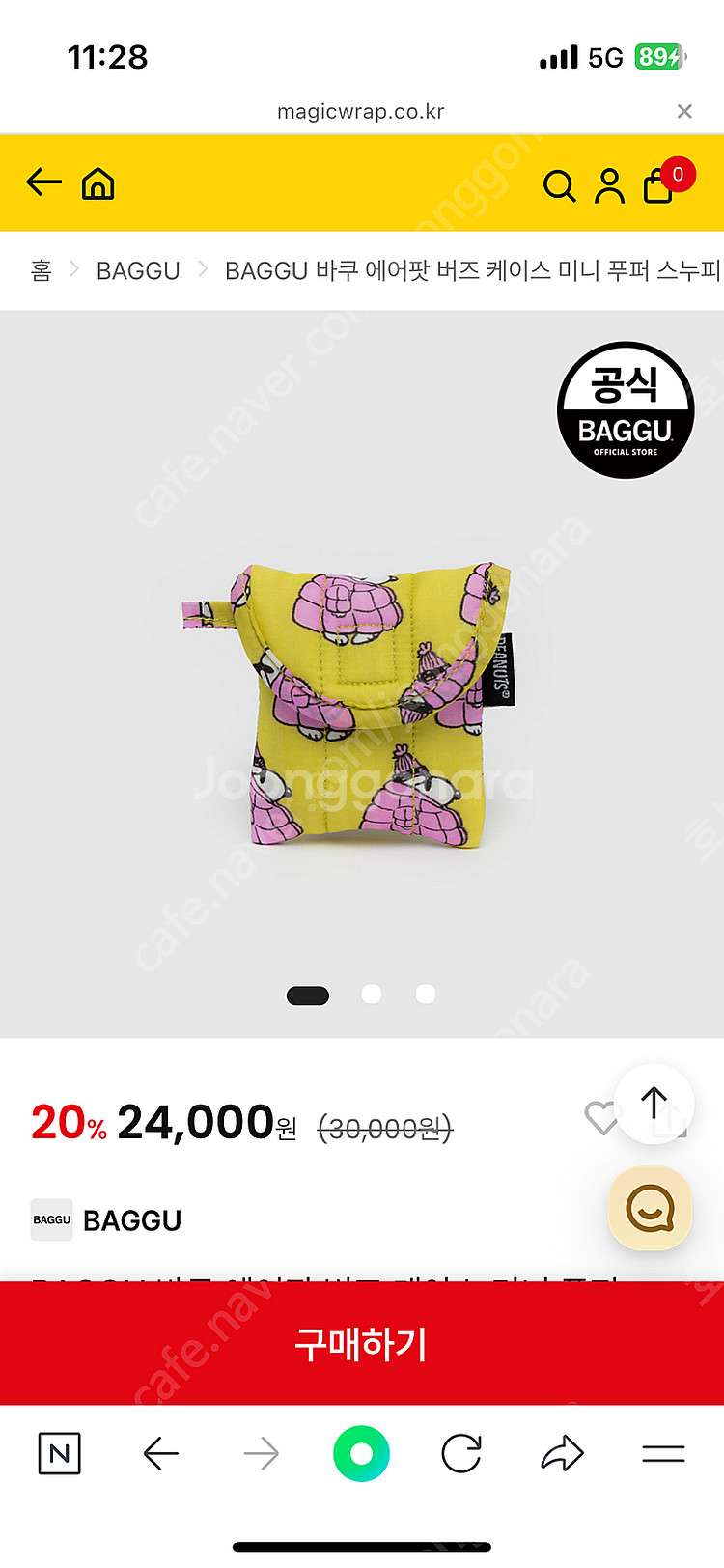Open the shopping cart
This screenshot has height=1568, width=724.
[x=660, y=185]
